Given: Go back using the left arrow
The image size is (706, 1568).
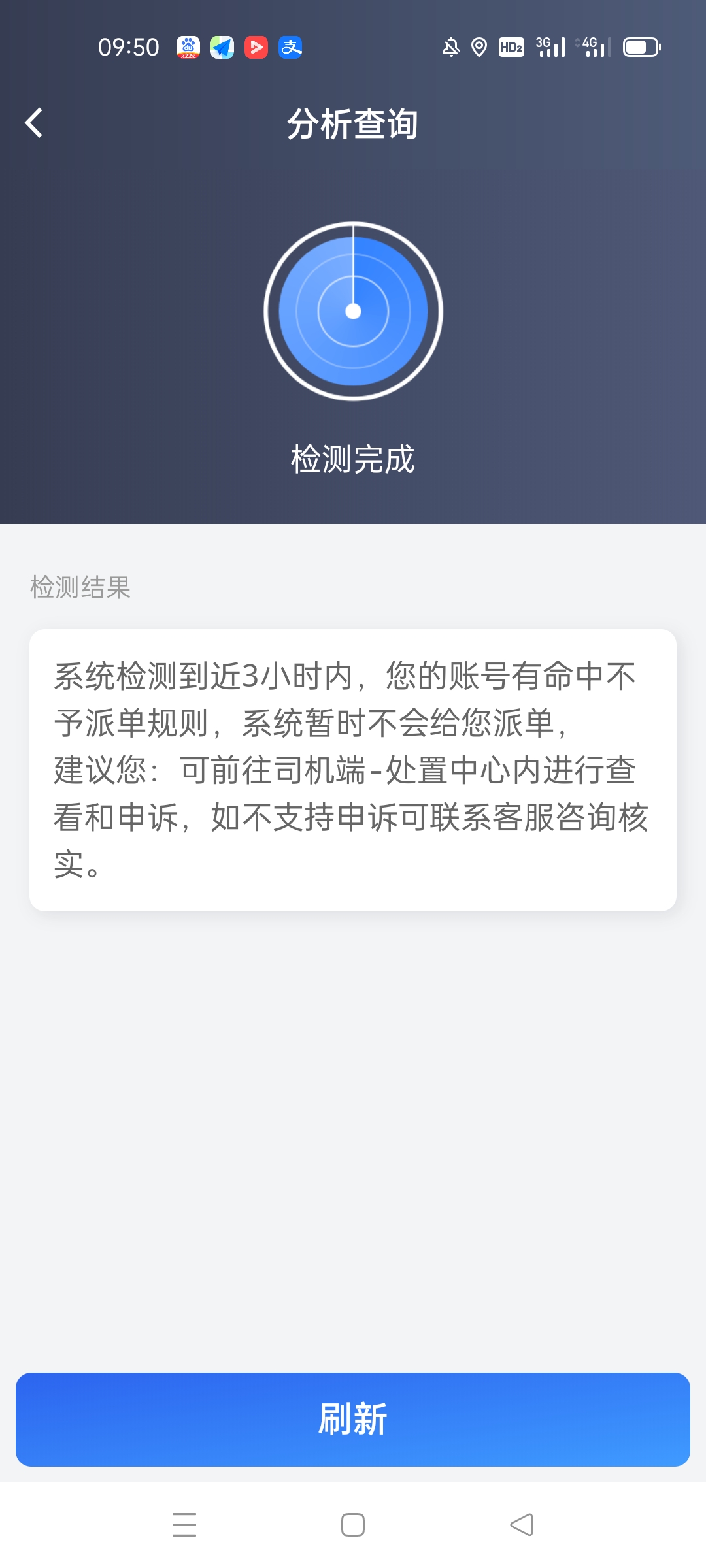Looking at the screenshot, I should [34, 124].
